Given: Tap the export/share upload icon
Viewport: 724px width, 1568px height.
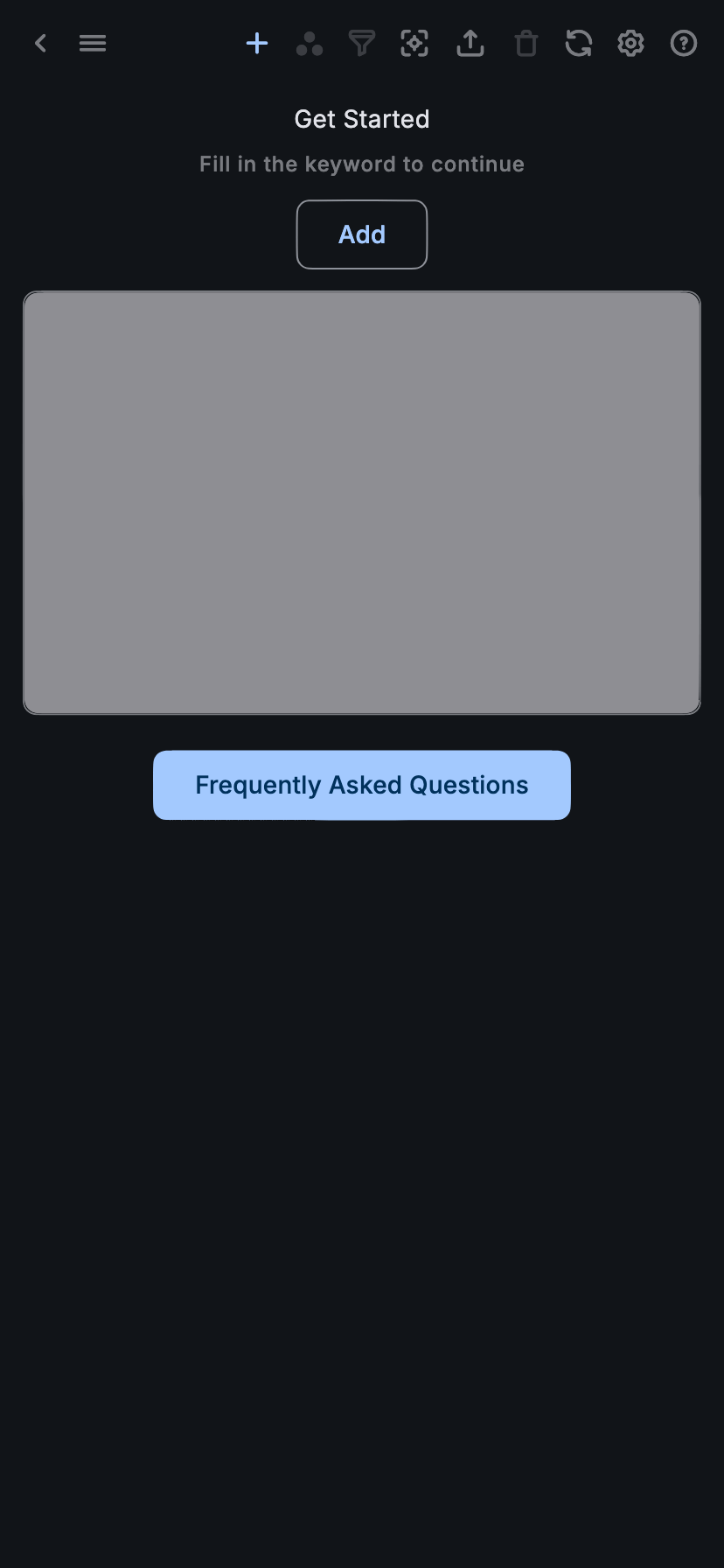Looking at the screenshot, I should 470,43.
